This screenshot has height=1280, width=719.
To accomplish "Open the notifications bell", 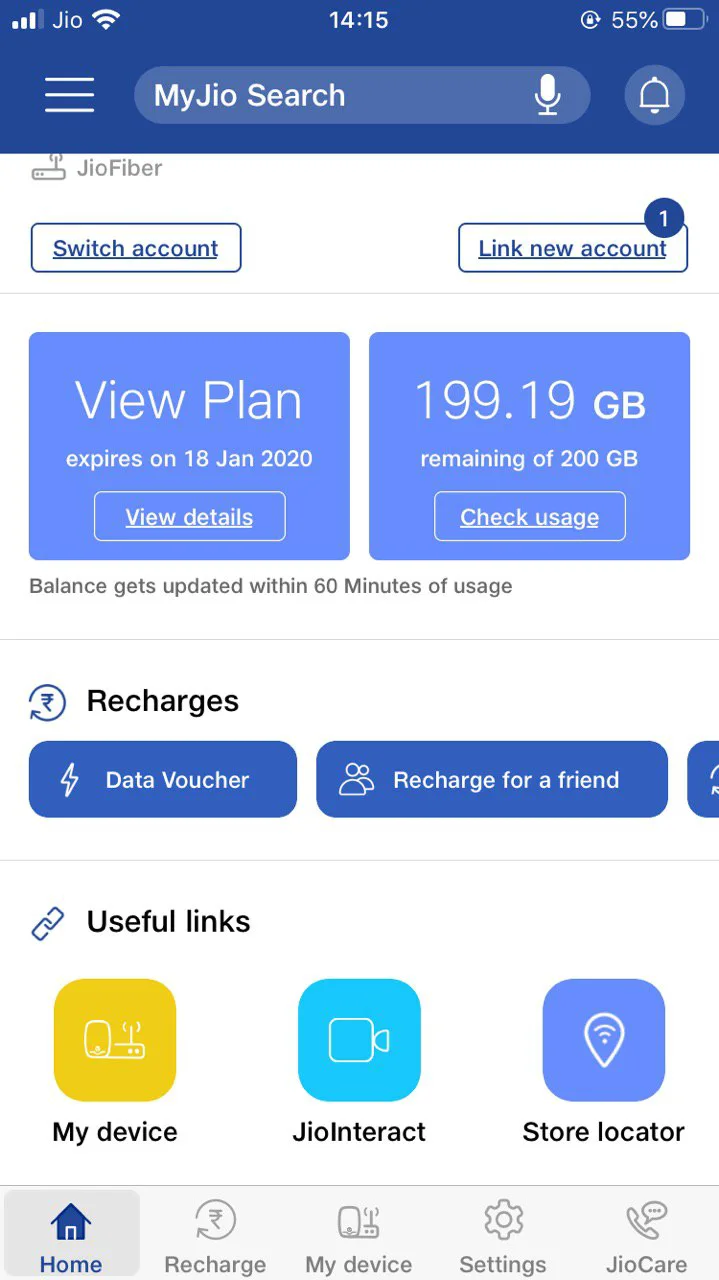I will 654,96.
